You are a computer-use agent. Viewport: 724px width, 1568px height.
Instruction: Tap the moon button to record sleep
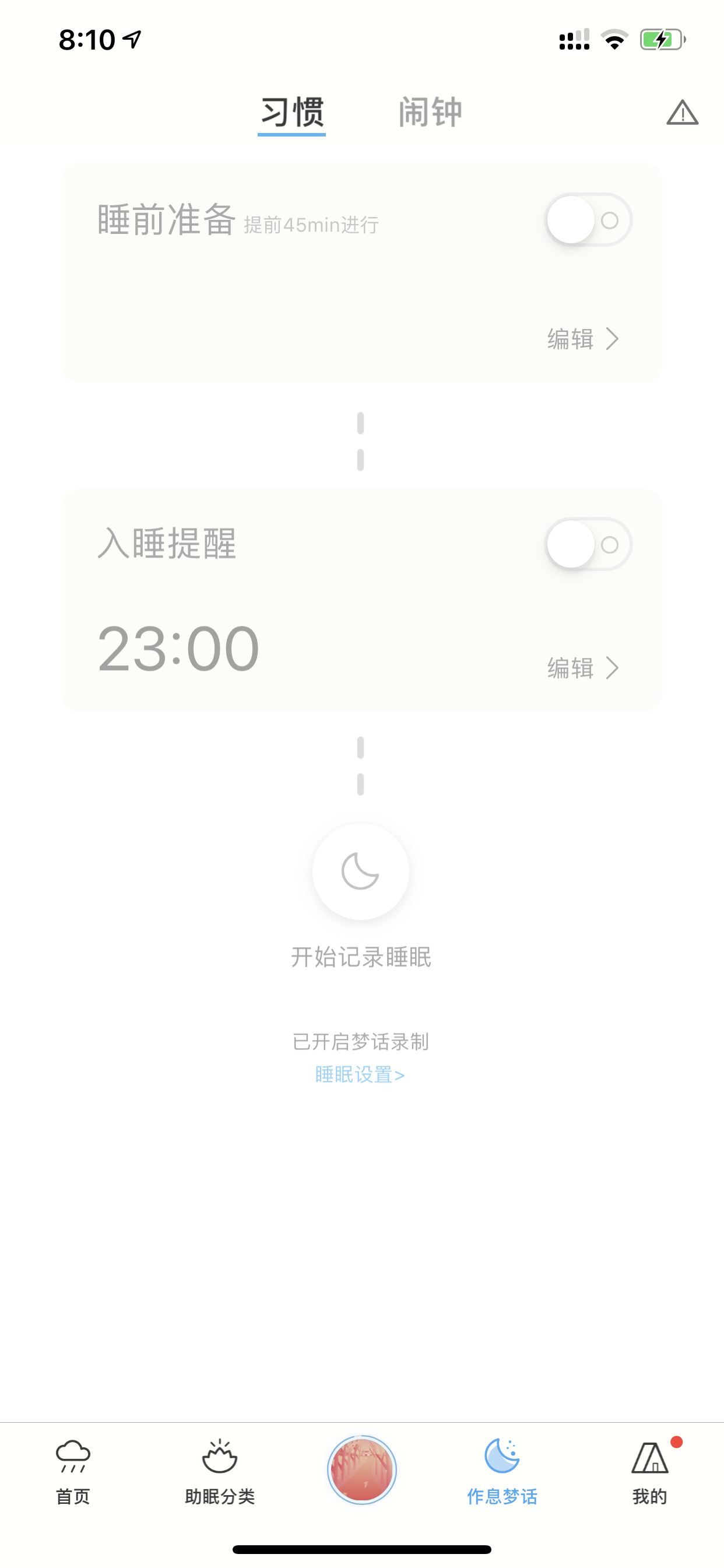pos(361,871)
